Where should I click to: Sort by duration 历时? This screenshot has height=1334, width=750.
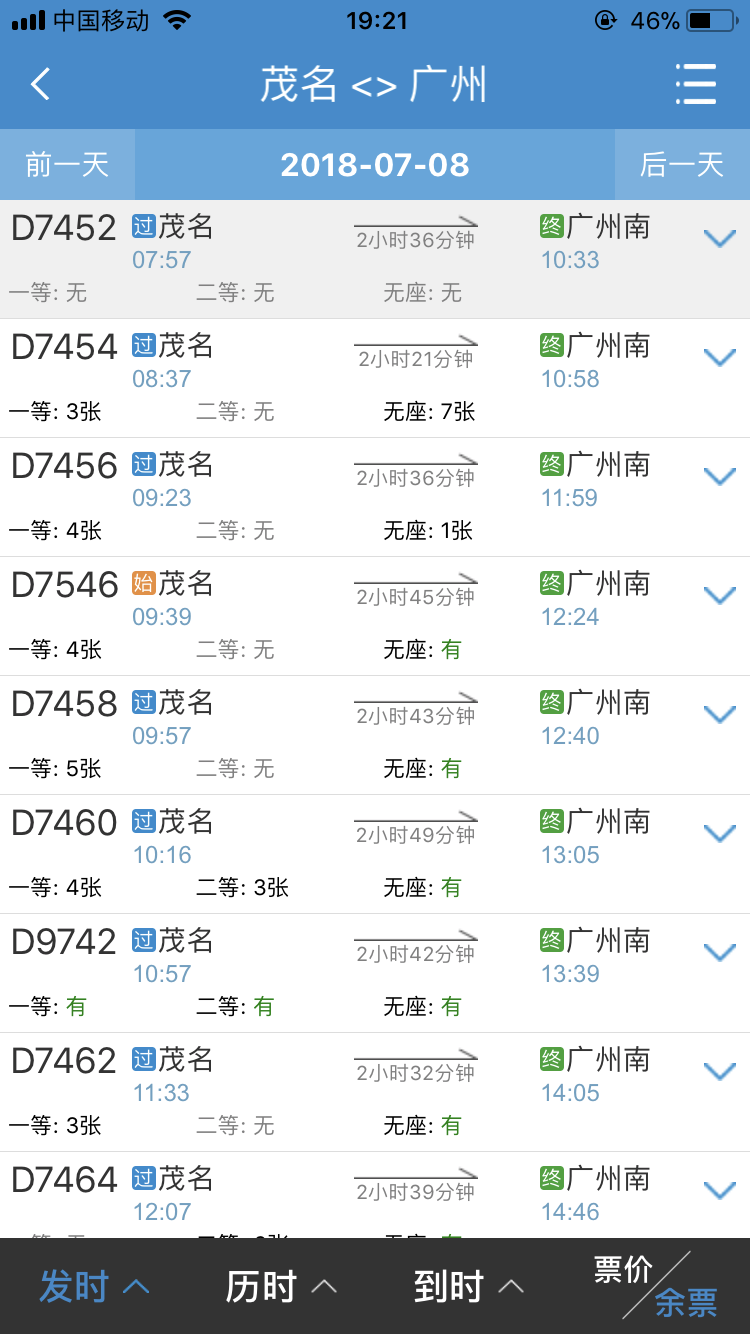(x=280, y=1287)
